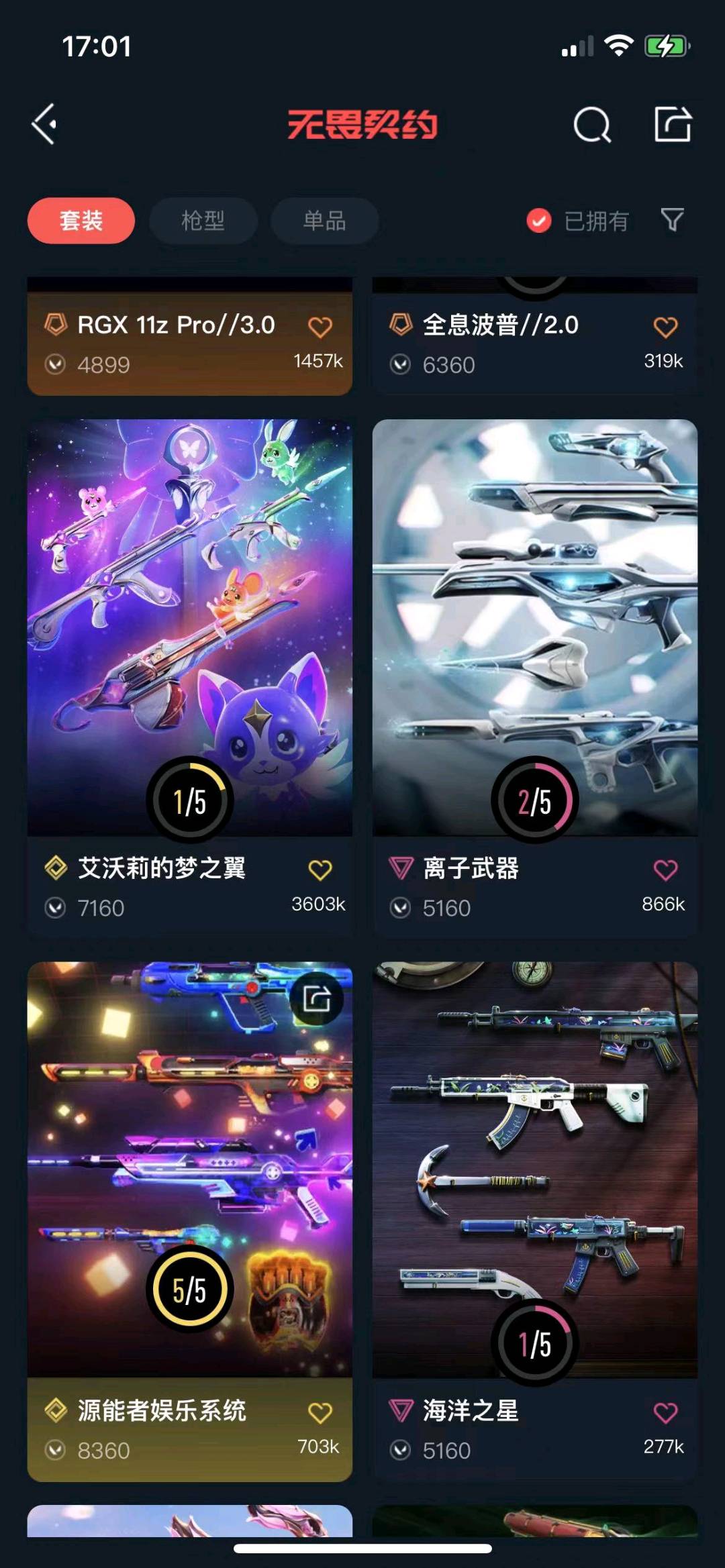Open the filter funnel icon
The image size is (725, 1568).
(x=672, y=219)
